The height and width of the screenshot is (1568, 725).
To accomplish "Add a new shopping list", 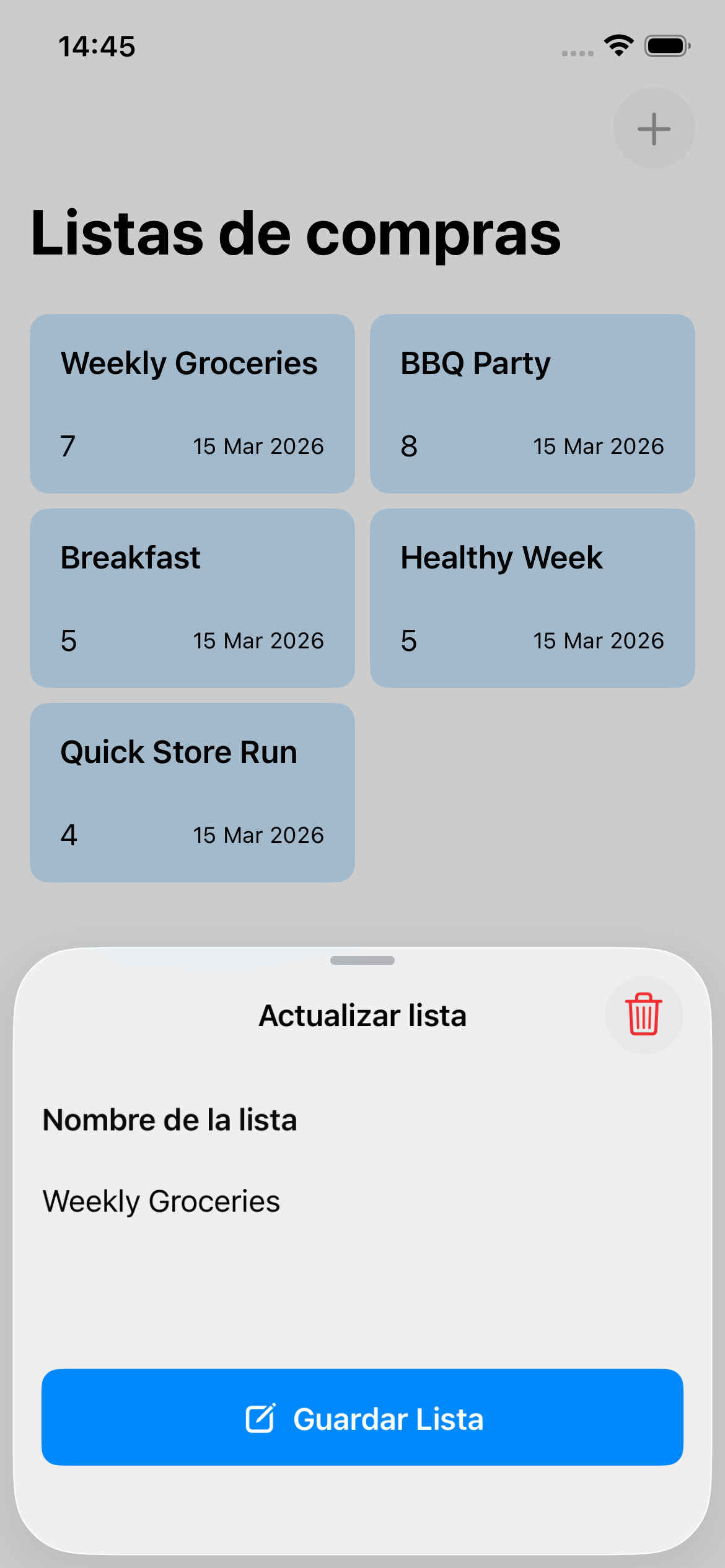I will [654, 129].
